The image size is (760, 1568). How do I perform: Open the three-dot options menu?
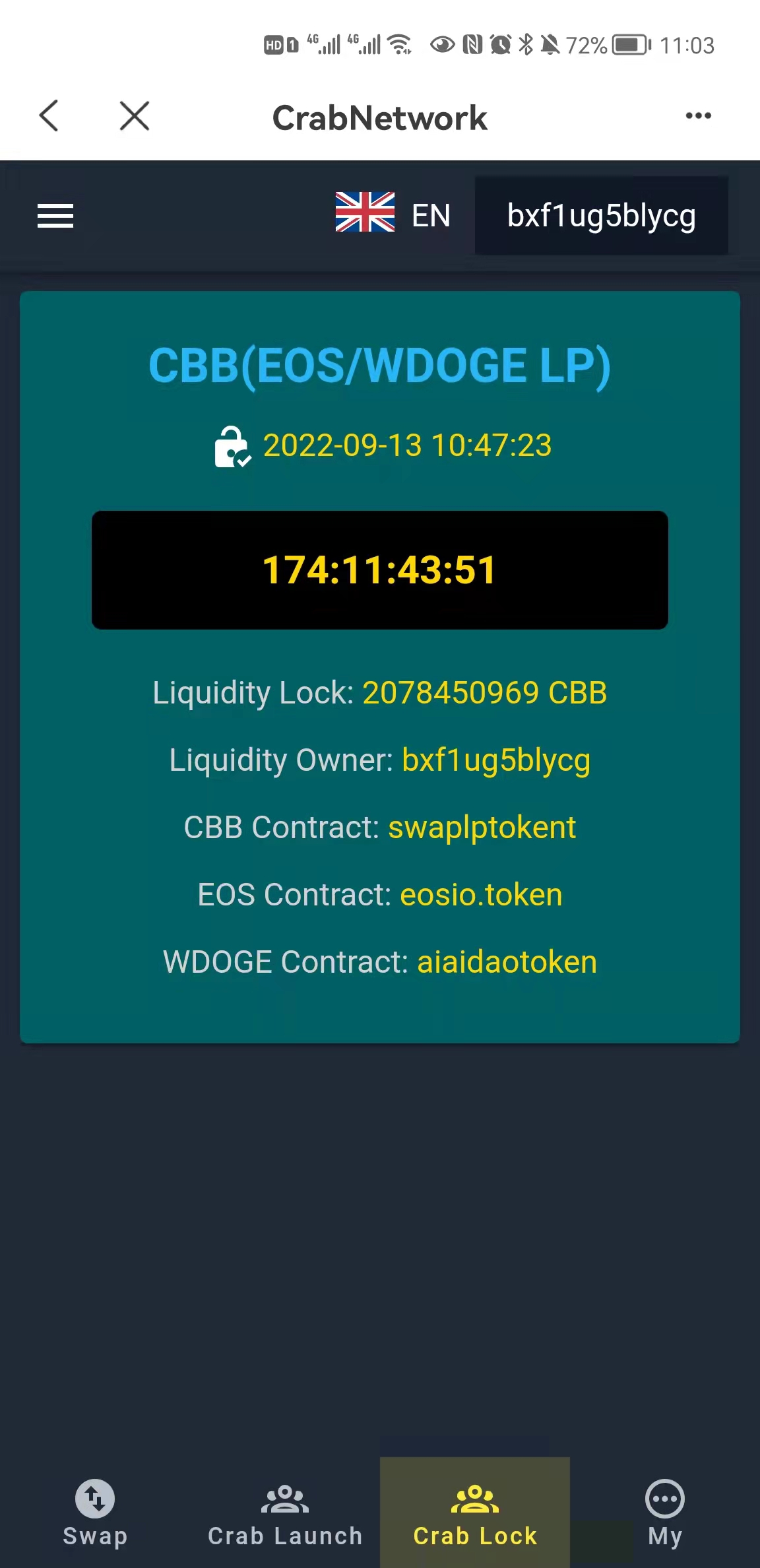click(x=697, y=115)
